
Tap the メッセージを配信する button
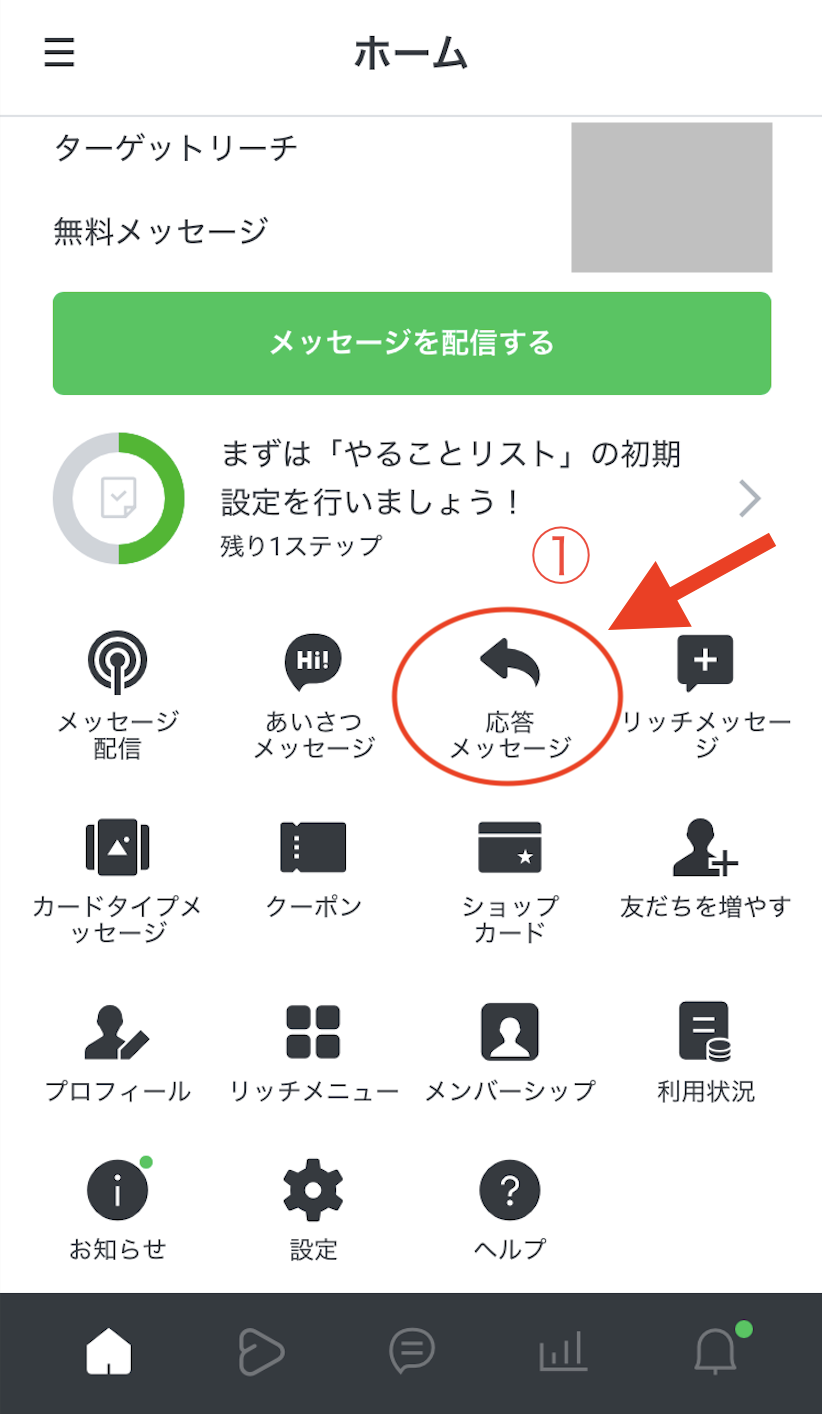pyautogui.click(x=411, y=344)
